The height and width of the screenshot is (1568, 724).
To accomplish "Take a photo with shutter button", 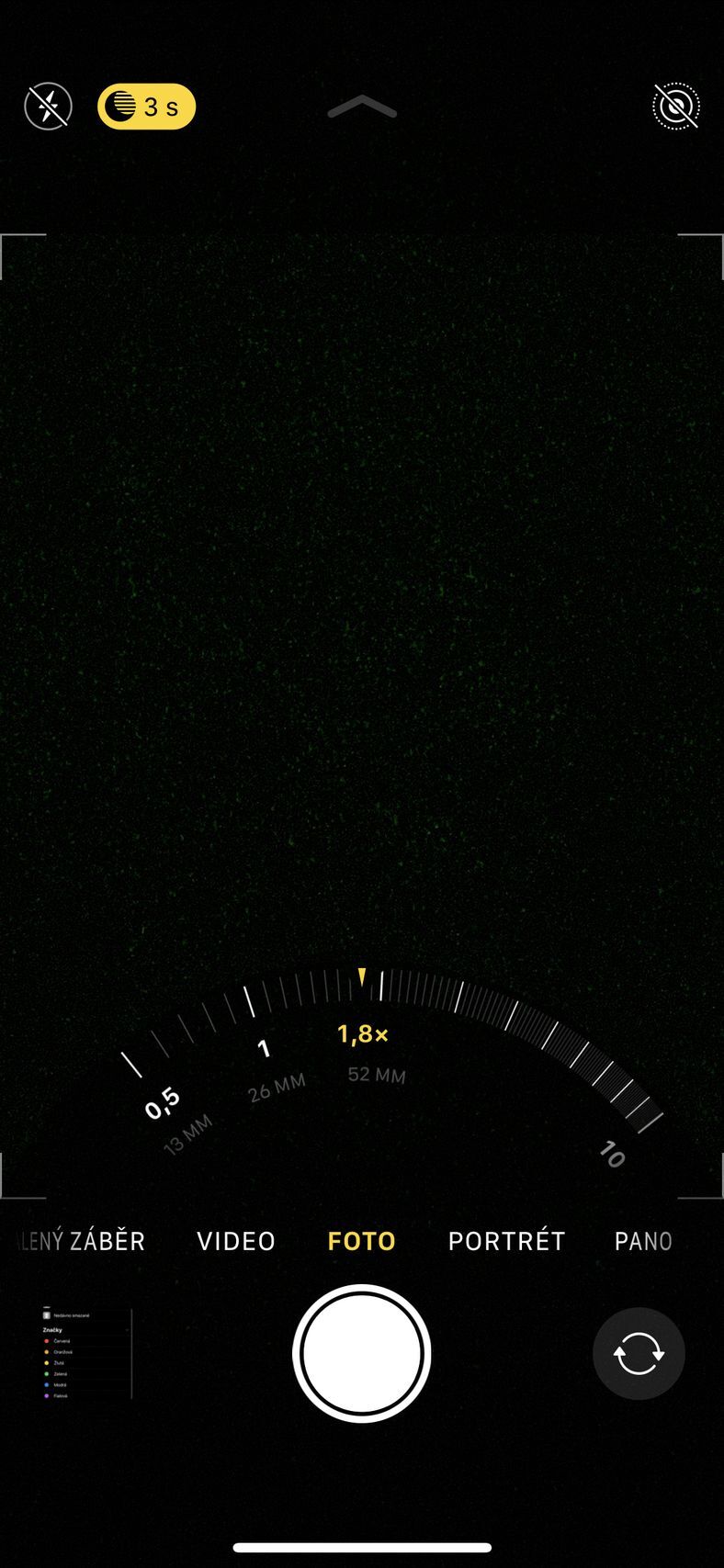I will (362, 1353).
